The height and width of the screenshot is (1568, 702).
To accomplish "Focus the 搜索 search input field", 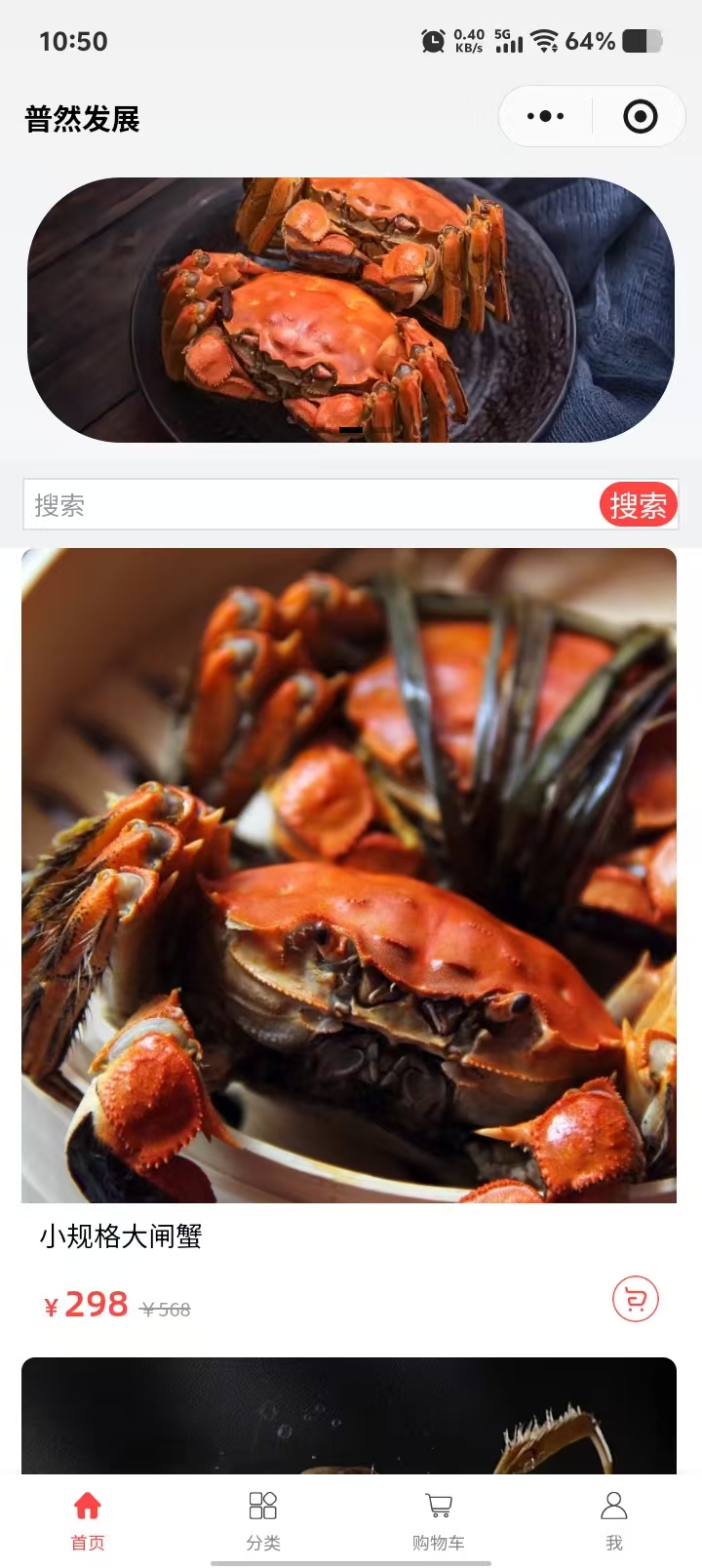I will (302, 505).
